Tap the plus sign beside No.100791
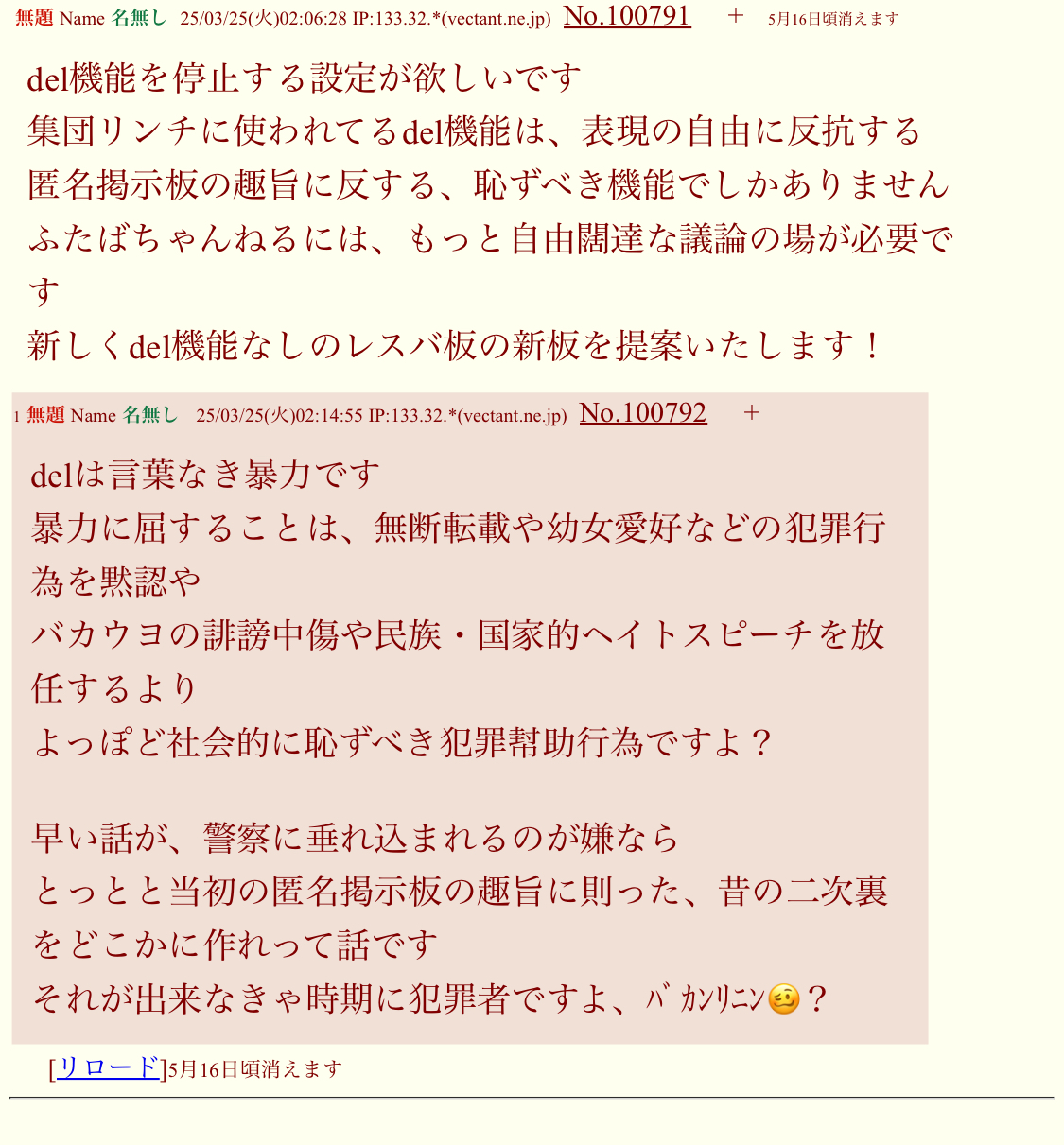The image size is (1064, 1145). coord(736,16)
